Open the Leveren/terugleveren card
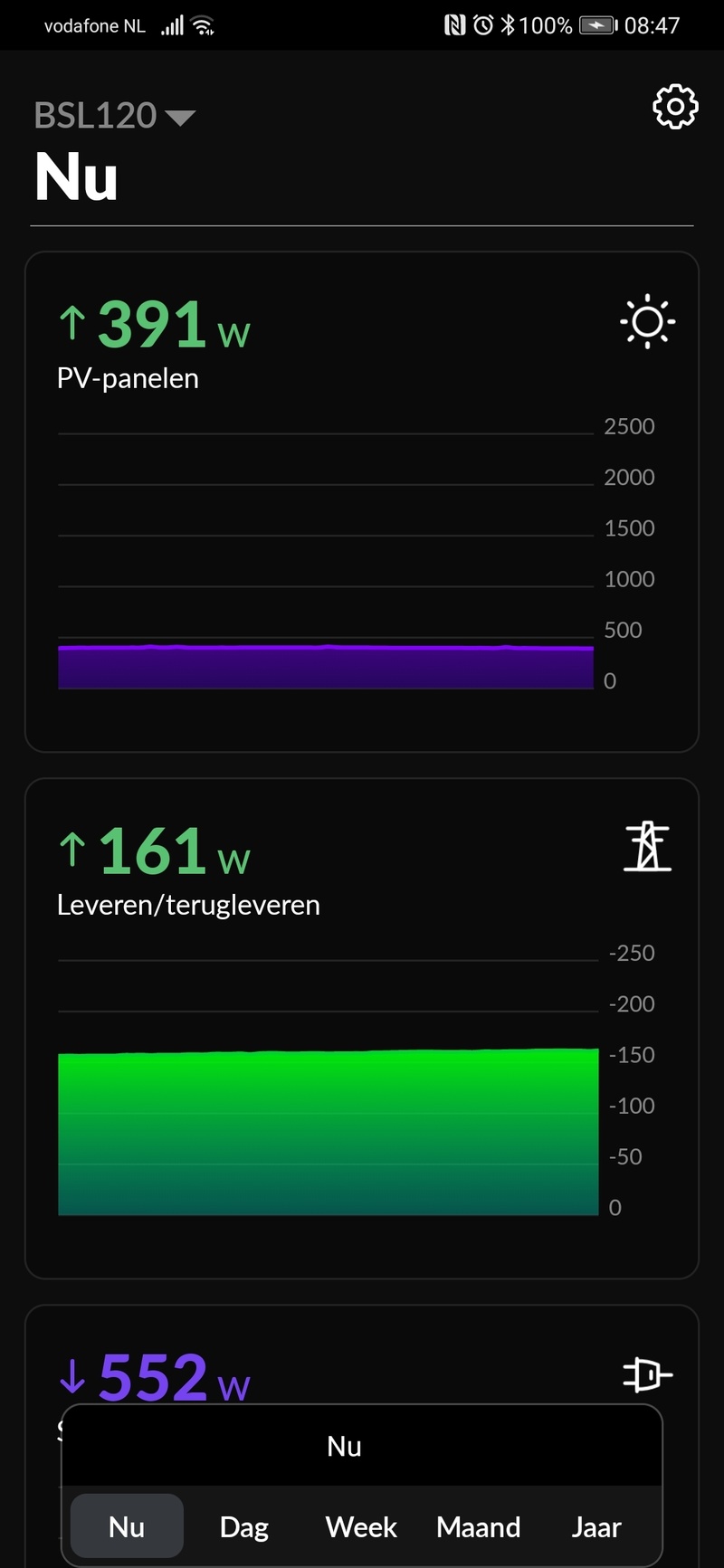This screenshot has width=724, height=1568. (x=361, y=1027)
